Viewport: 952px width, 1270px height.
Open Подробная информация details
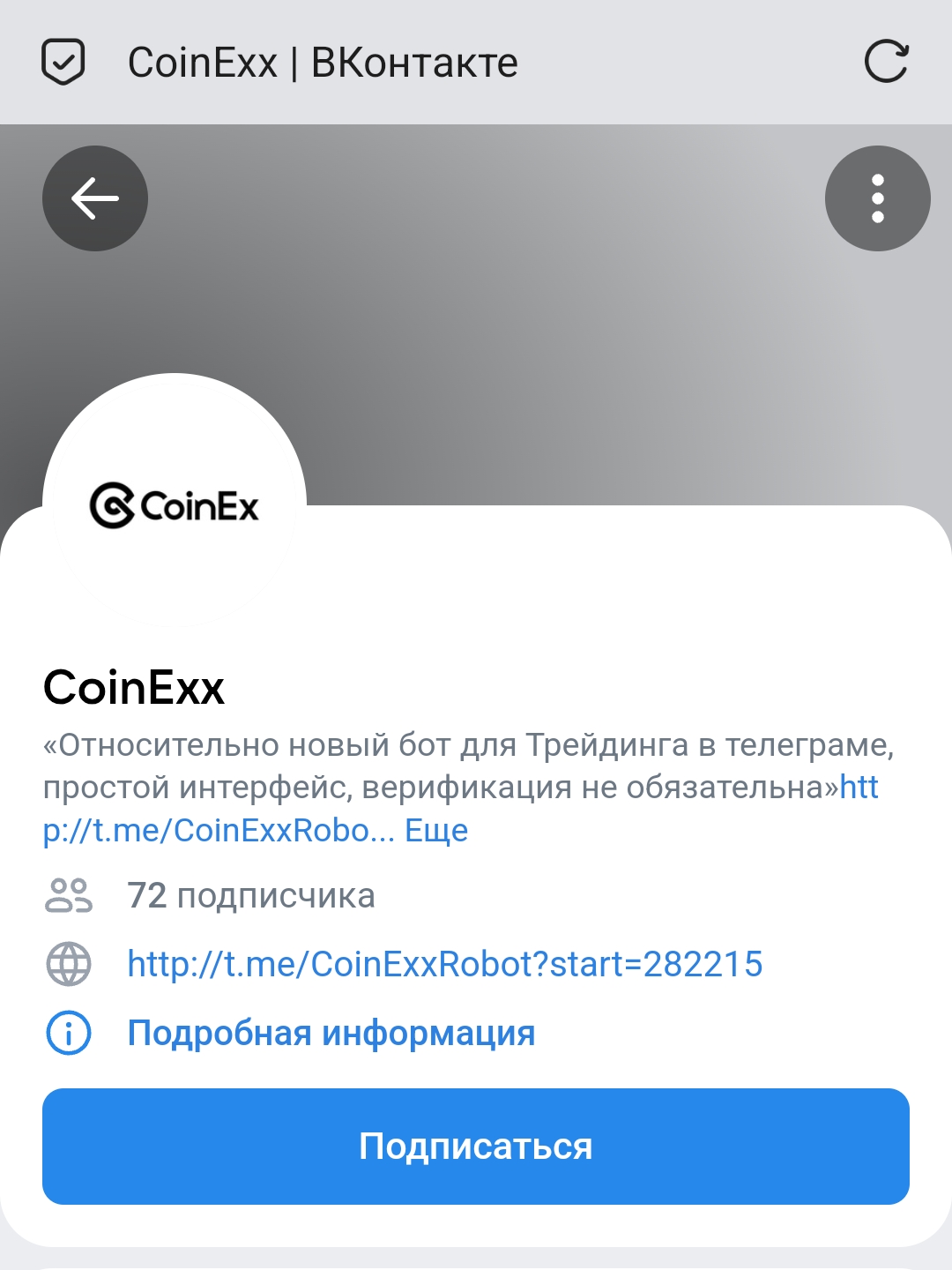coord(331,1032)
